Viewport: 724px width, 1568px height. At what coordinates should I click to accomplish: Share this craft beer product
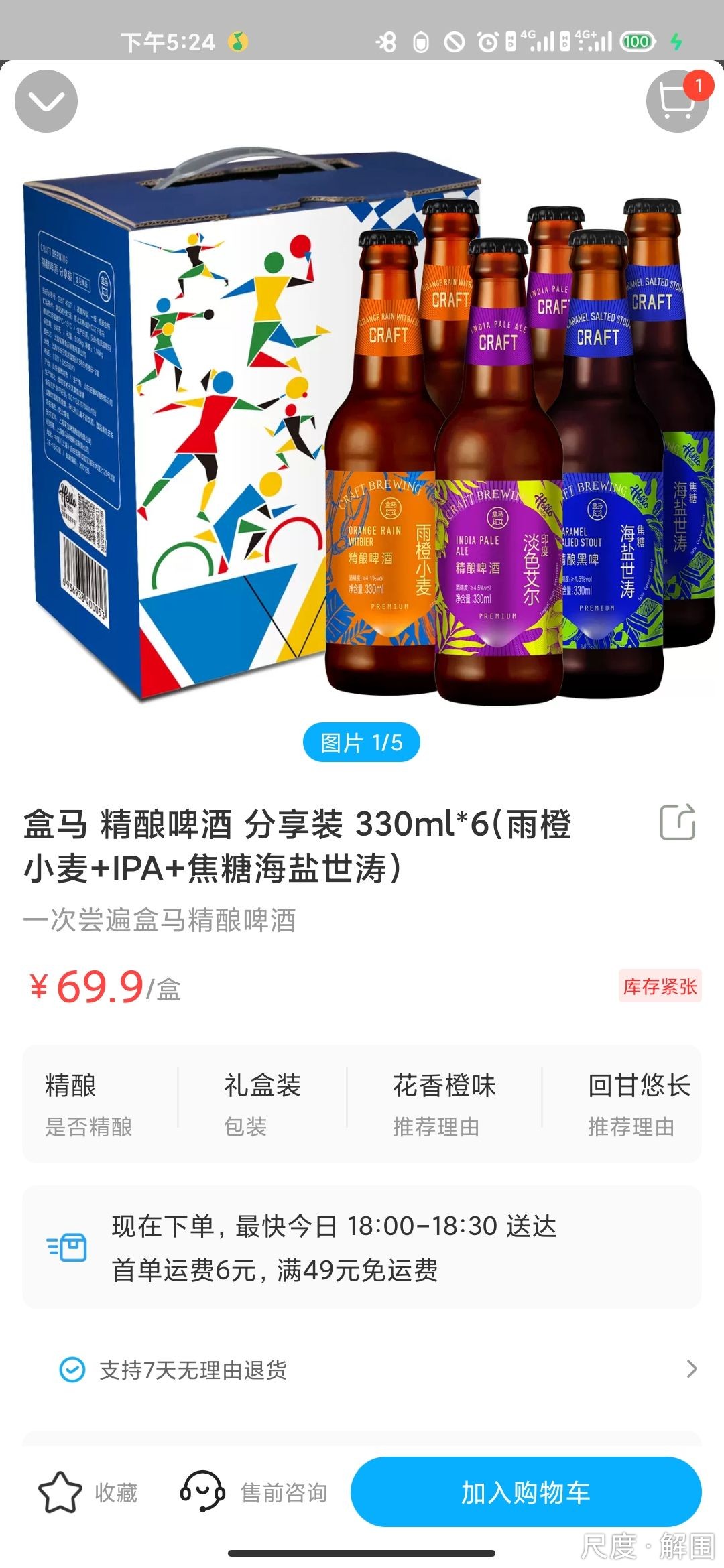(677, 822)
